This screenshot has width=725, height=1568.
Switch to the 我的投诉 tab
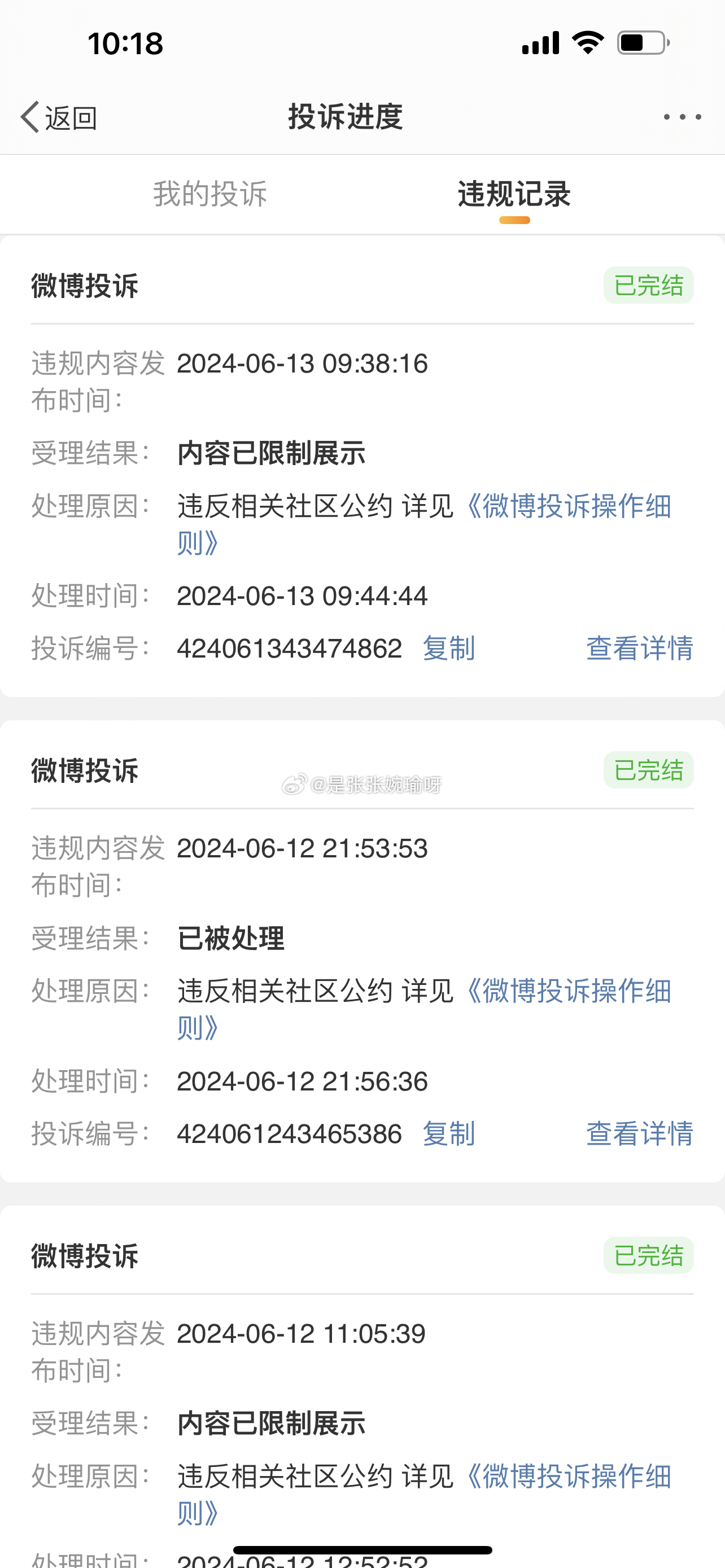(x=210, y=194)
